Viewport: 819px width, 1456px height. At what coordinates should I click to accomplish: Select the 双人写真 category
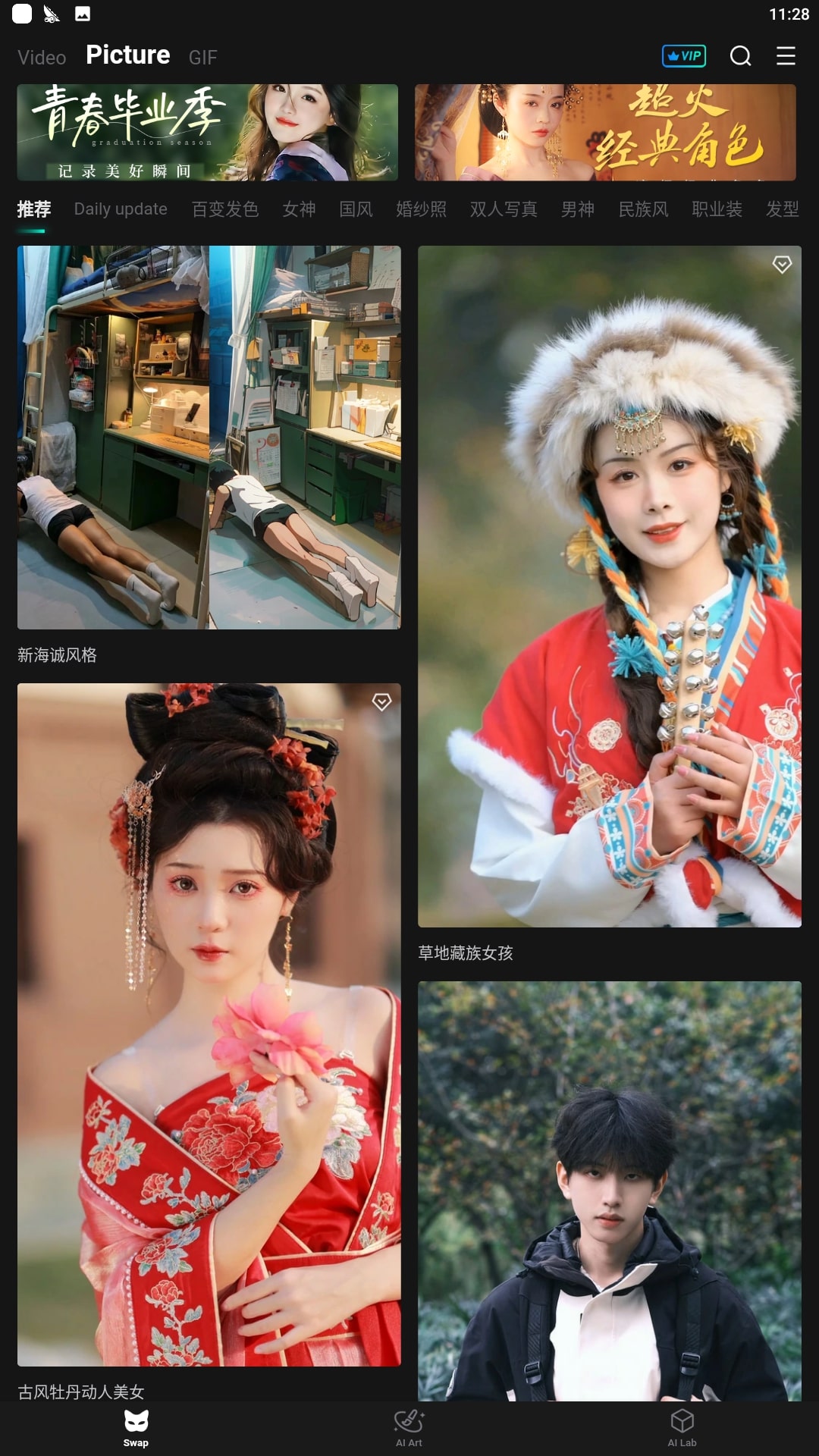point(504,209)
